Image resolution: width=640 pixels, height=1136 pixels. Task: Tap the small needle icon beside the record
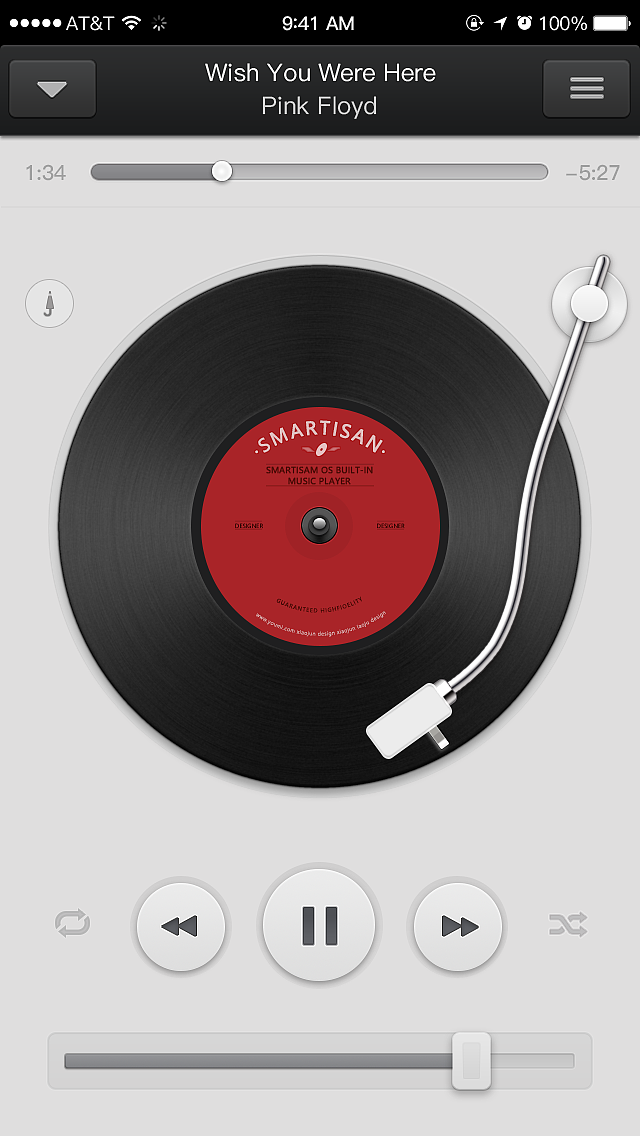pyautogui.click(x=49, y=303)
